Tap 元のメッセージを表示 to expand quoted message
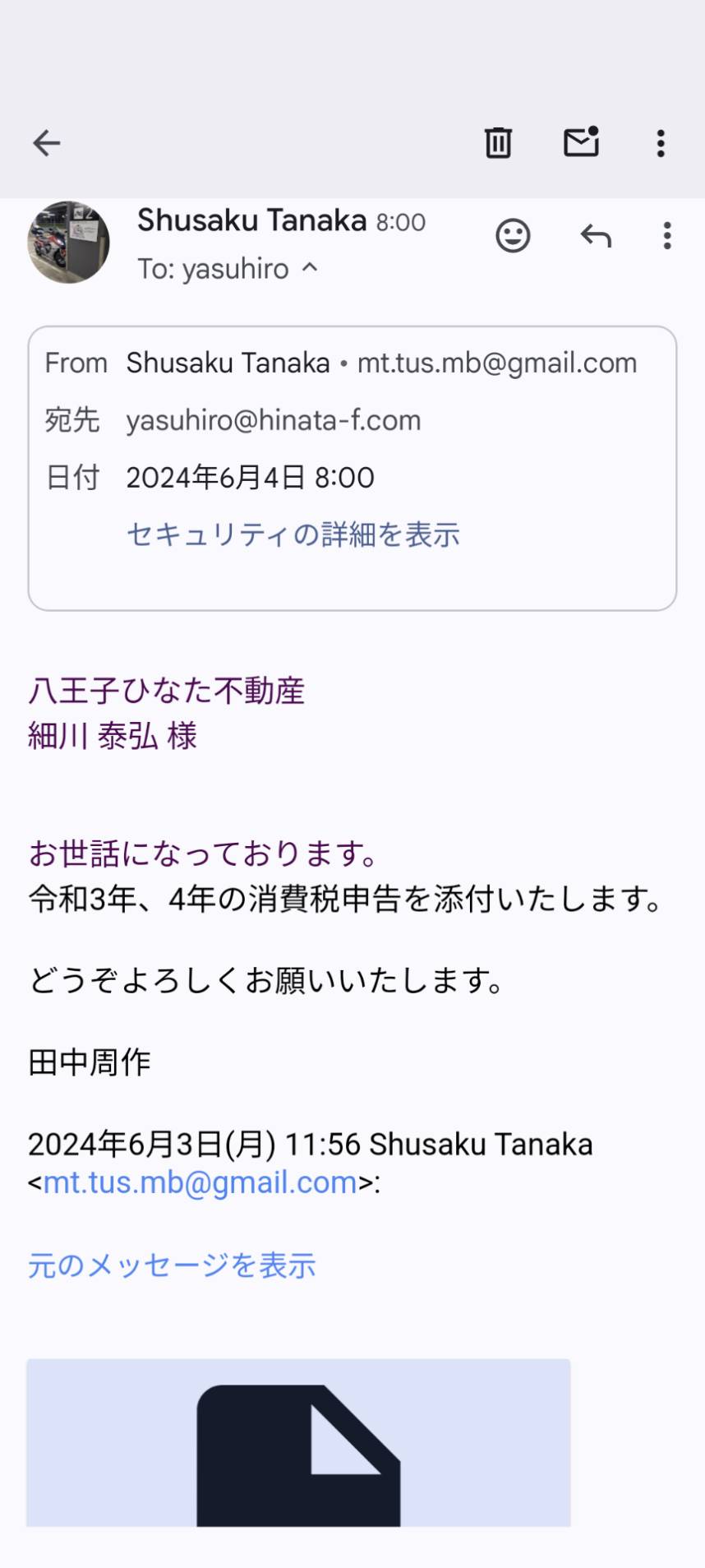 (172, 1265)
